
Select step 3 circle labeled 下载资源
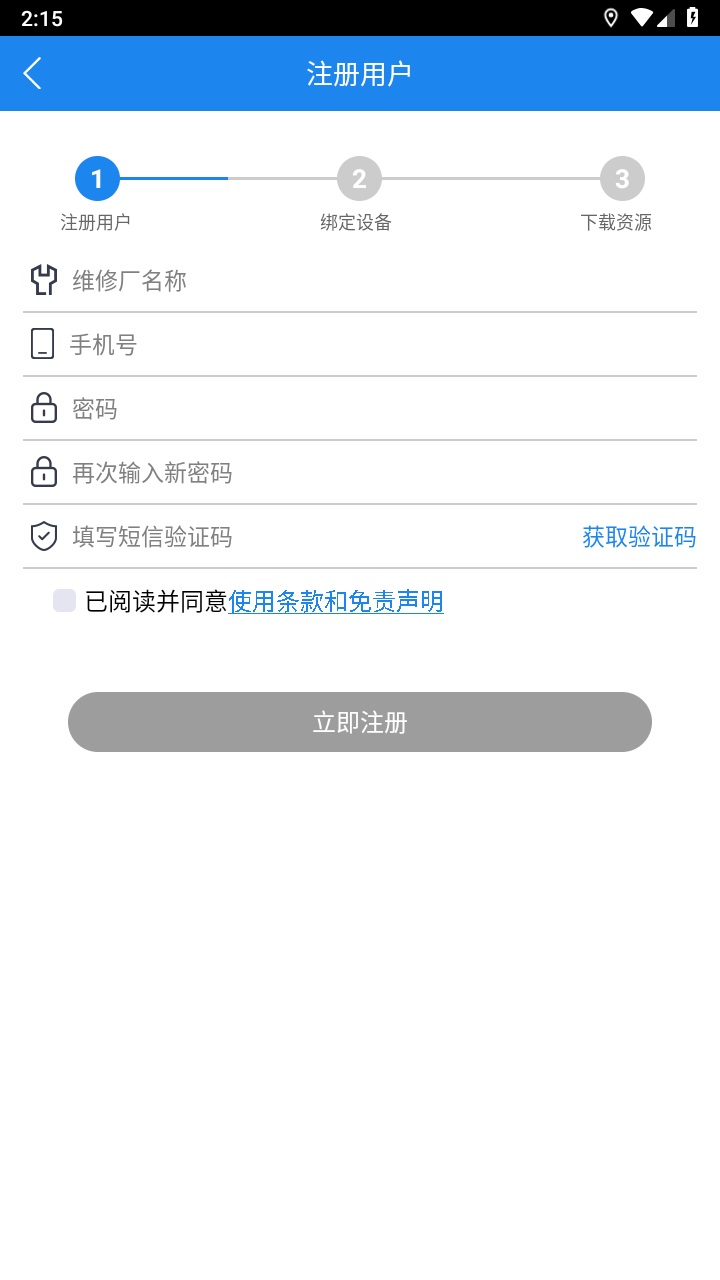623,178
